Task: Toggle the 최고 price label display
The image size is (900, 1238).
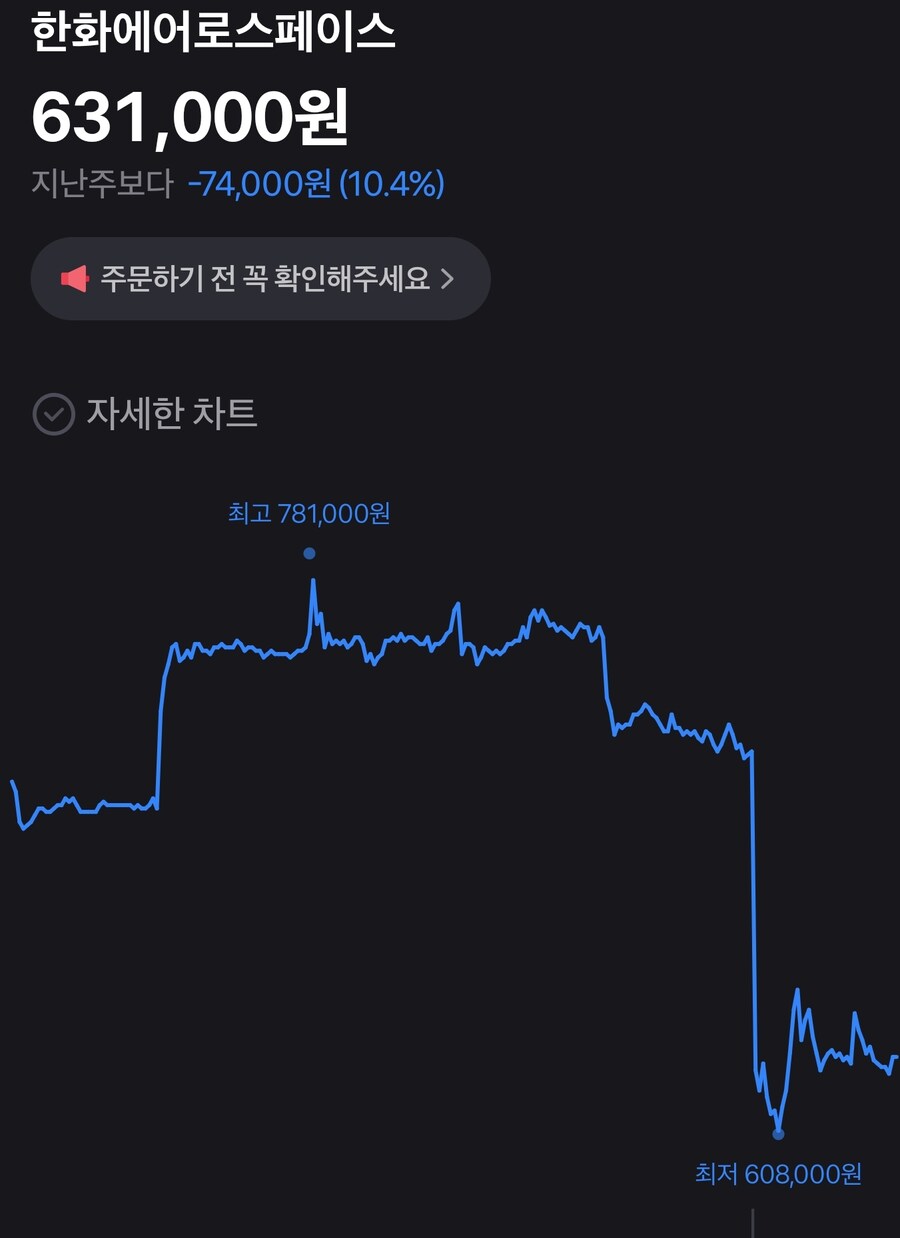Action: click(x=309, y=512)
